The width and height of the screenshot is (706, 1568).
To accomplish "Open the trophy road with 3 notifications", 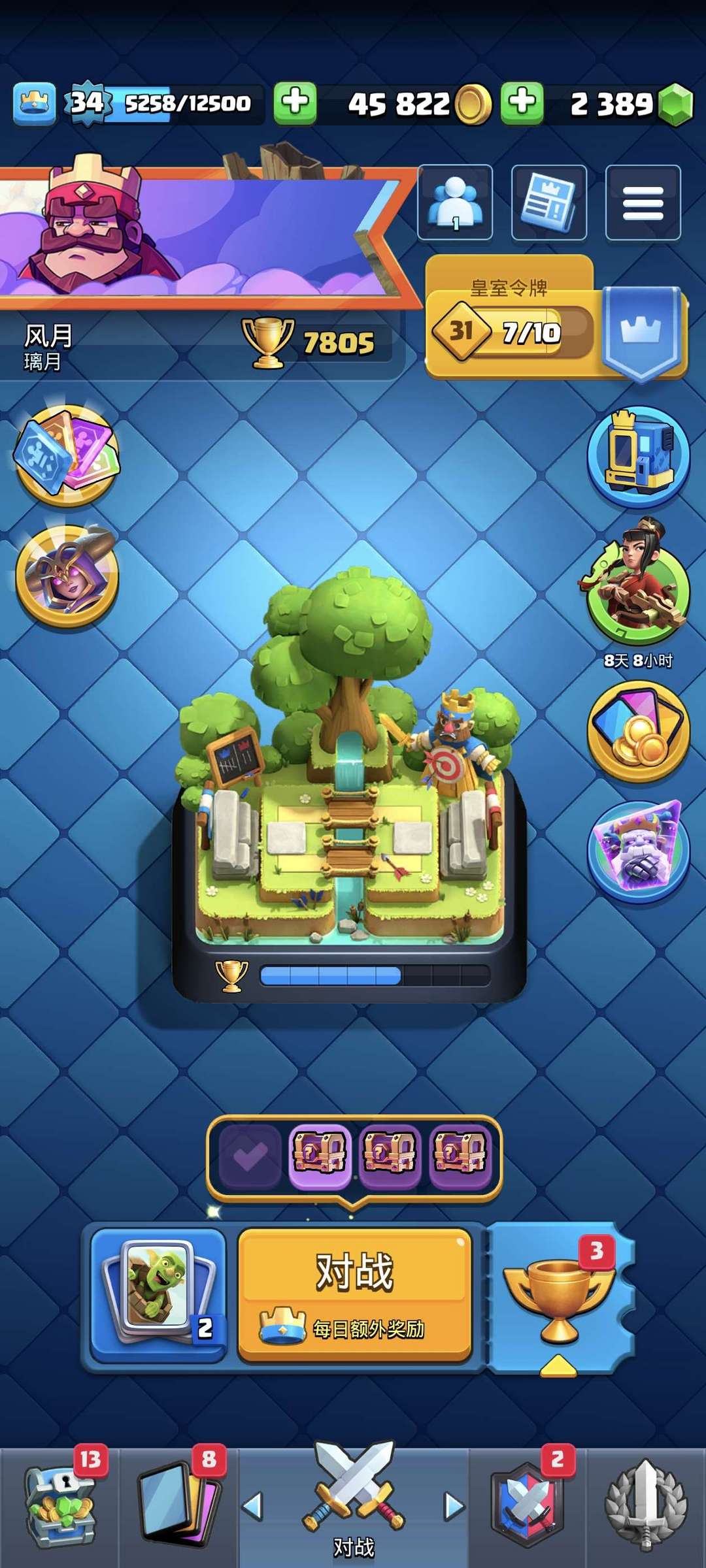I will (559, 1297).
